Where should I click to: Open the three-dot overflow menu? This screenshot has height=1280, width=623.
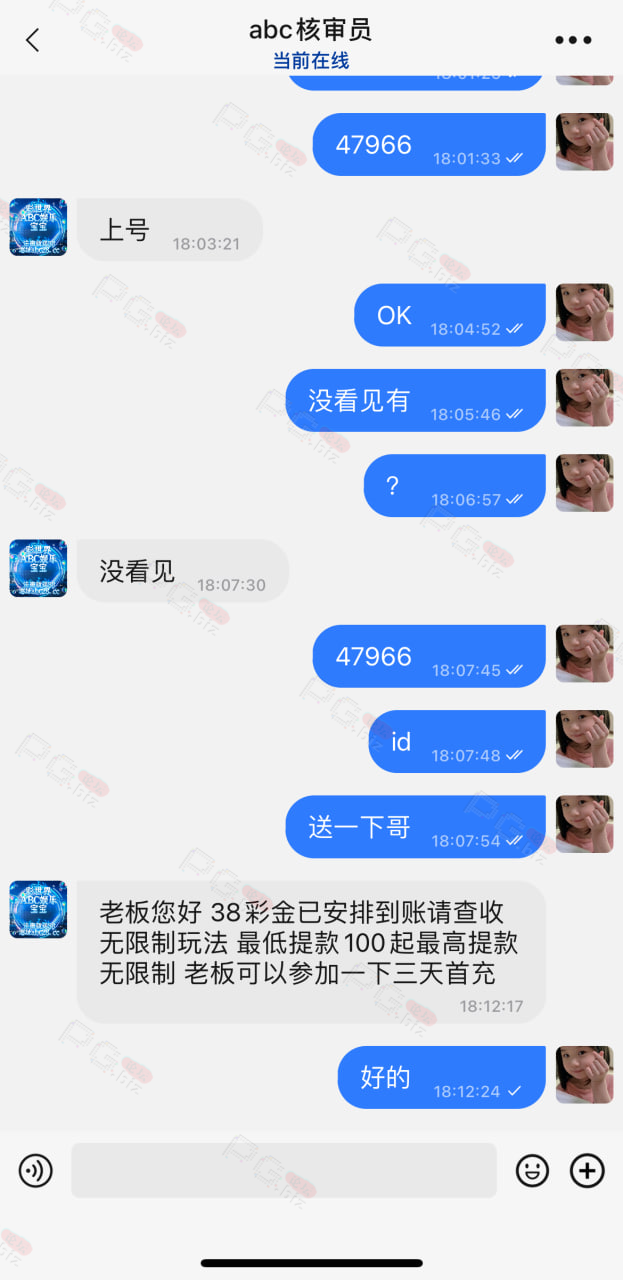click(x=573, y=41)
